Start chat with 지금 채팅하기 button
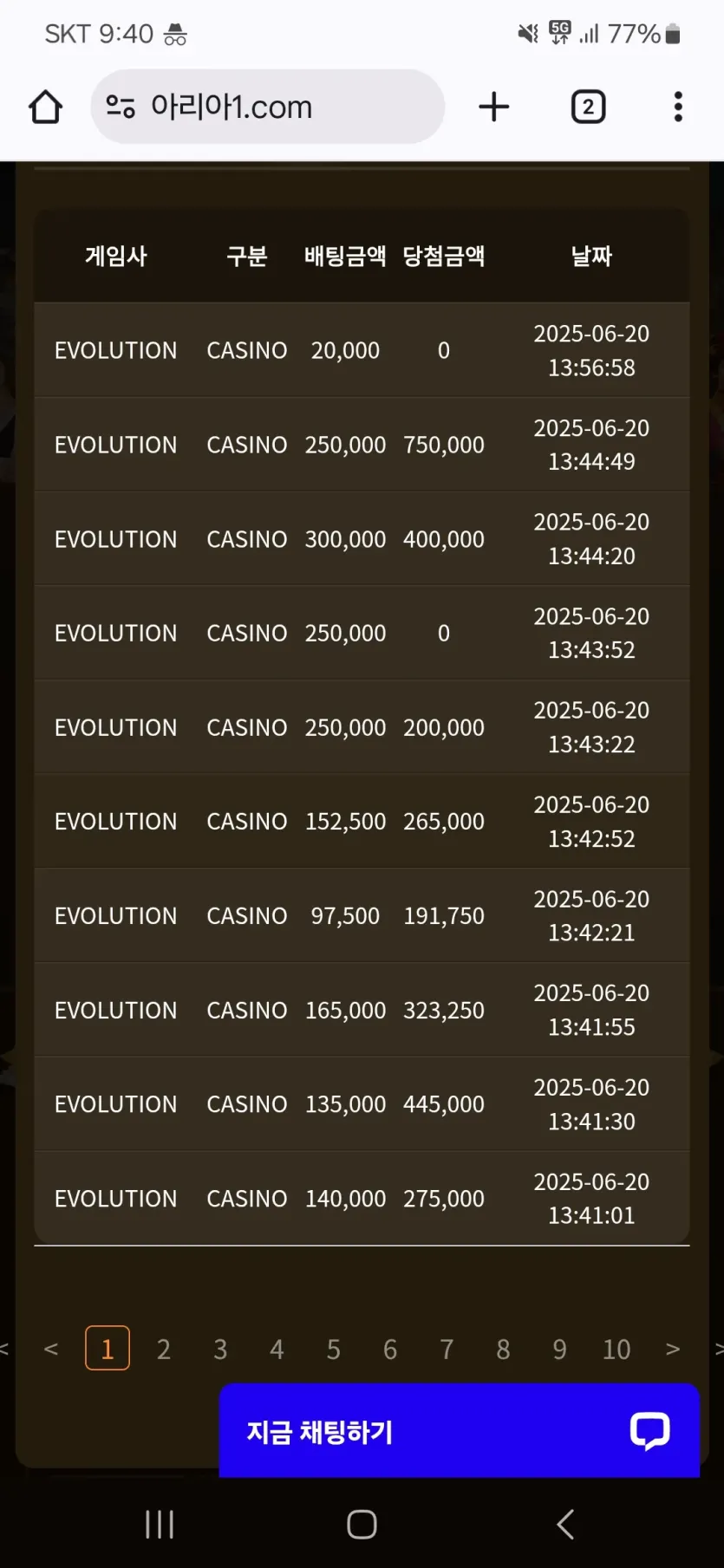Viewport: 724px width, 1568px height. pos(460,1430)
